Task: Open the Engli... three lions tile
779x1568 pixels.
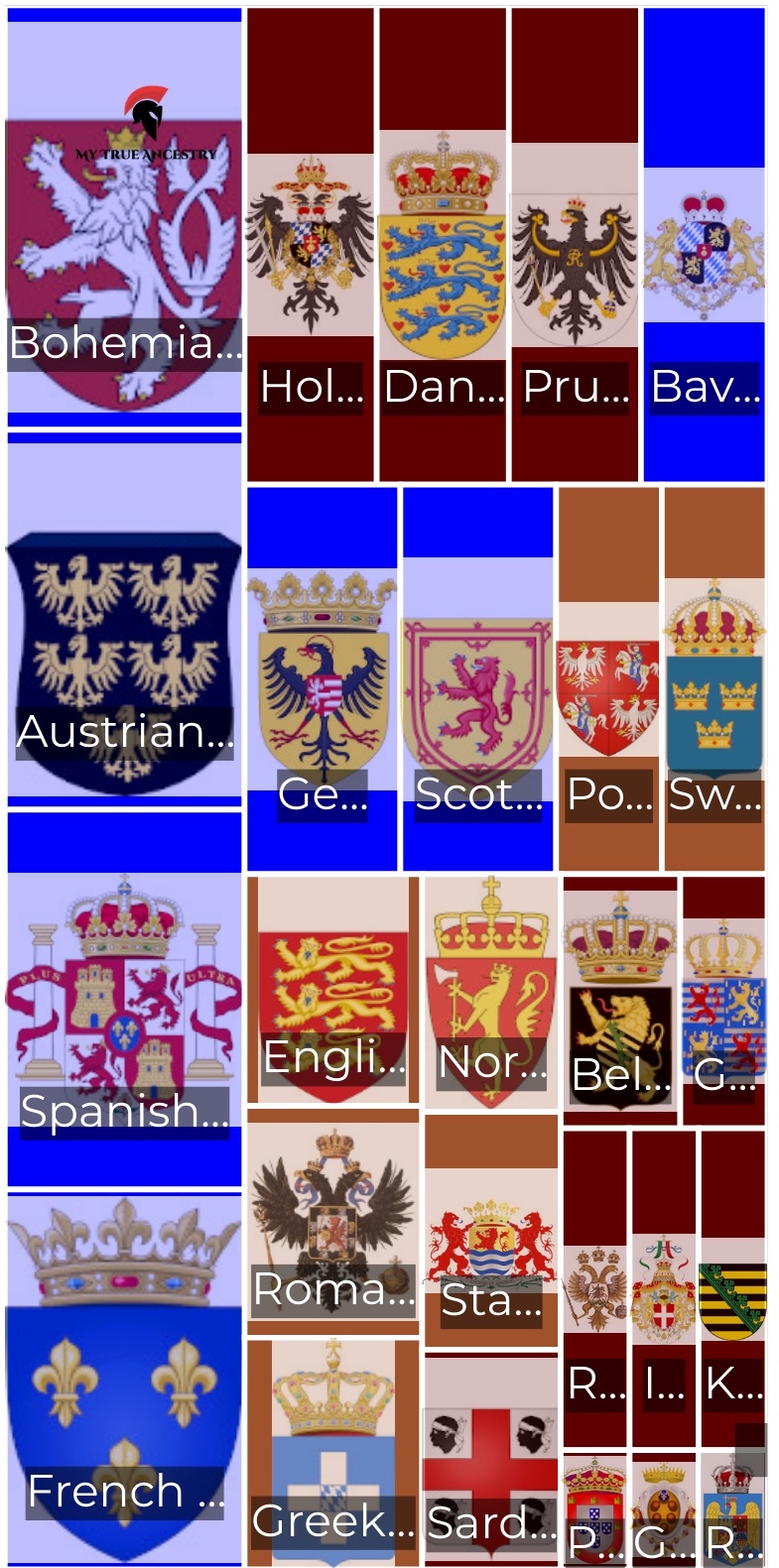Action: coord(333,990)
